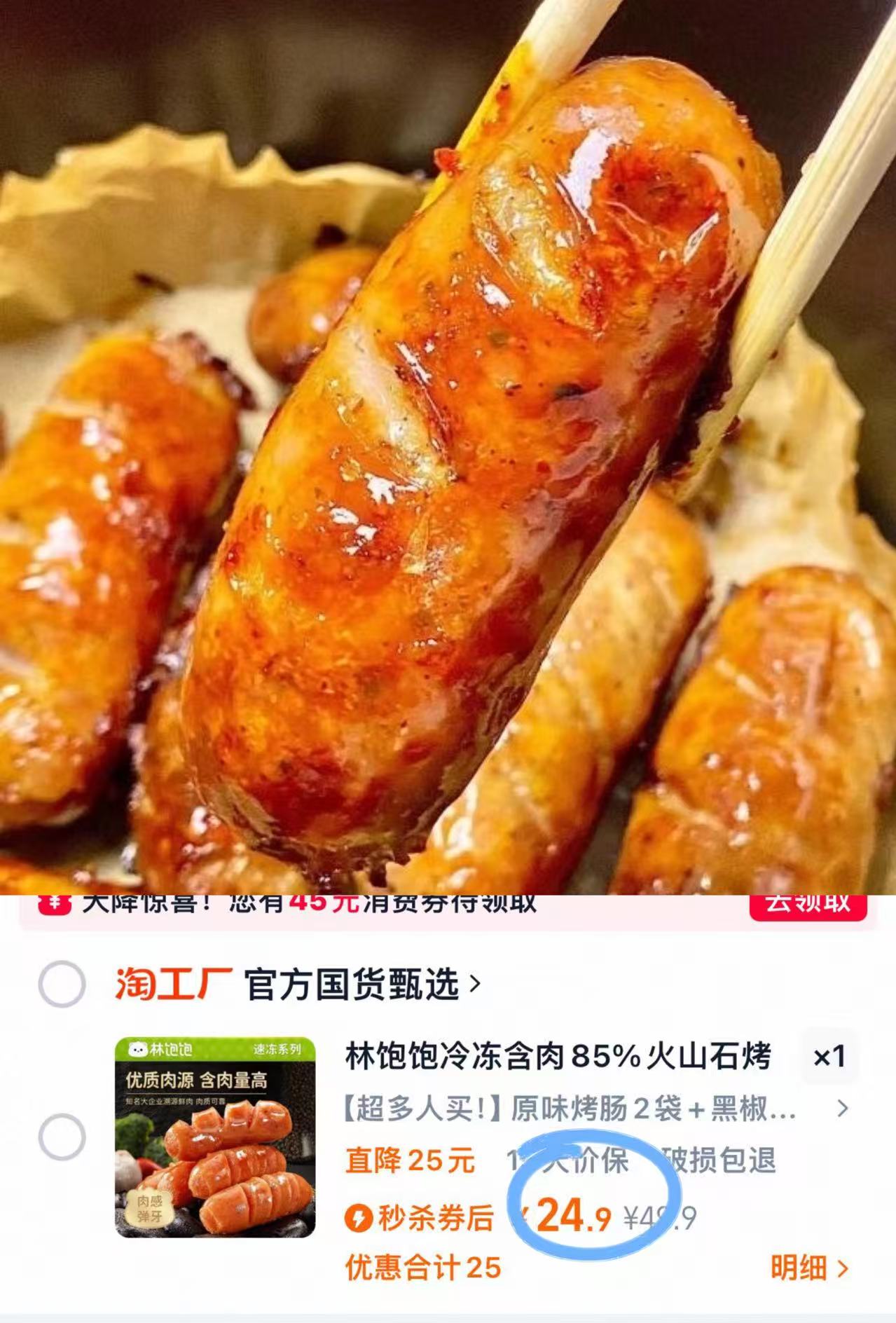Select the 淘工厂 store radio circle
The height and width of the screenshot is (1323, 896).
[62, 985]
